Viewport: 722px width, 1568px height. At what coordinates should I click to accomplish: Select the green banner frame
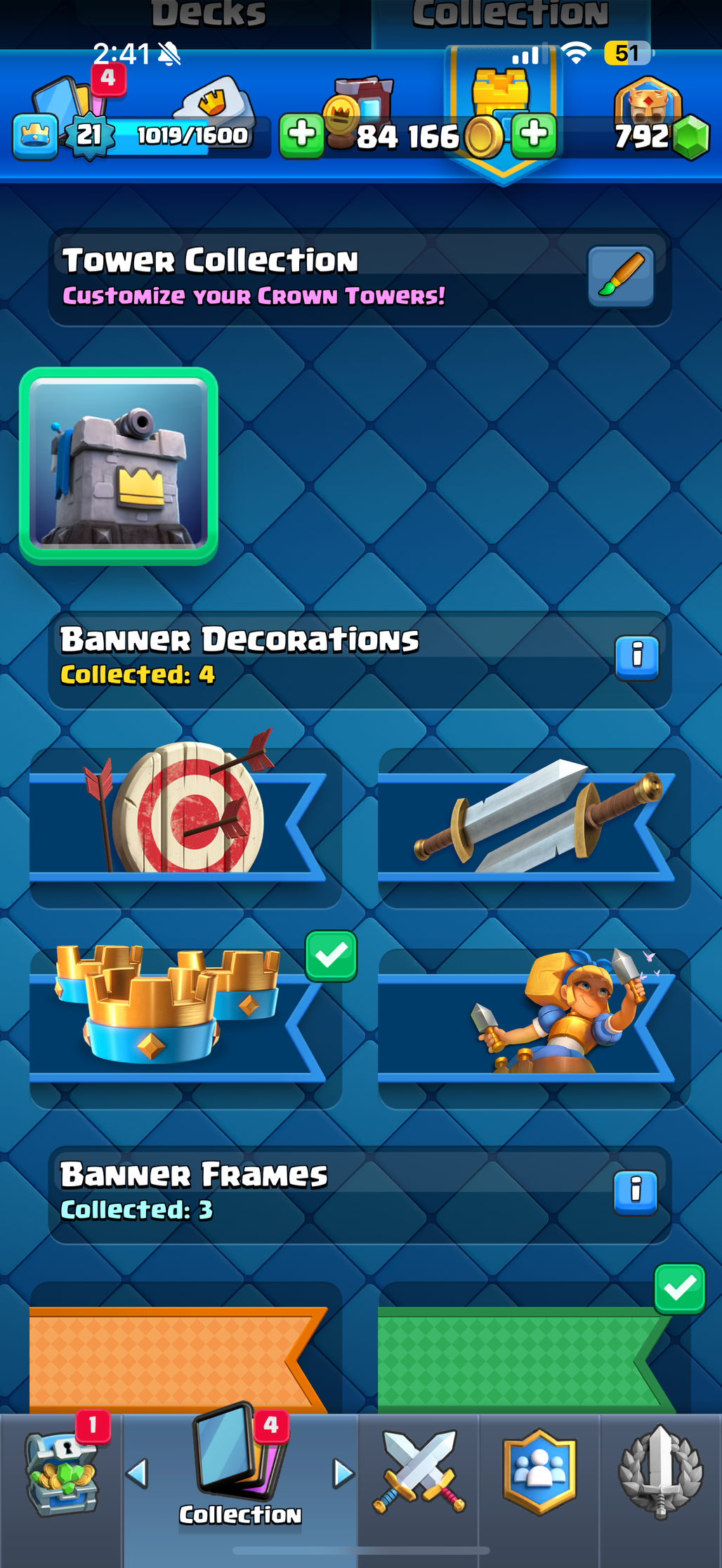click(534, 1348)
